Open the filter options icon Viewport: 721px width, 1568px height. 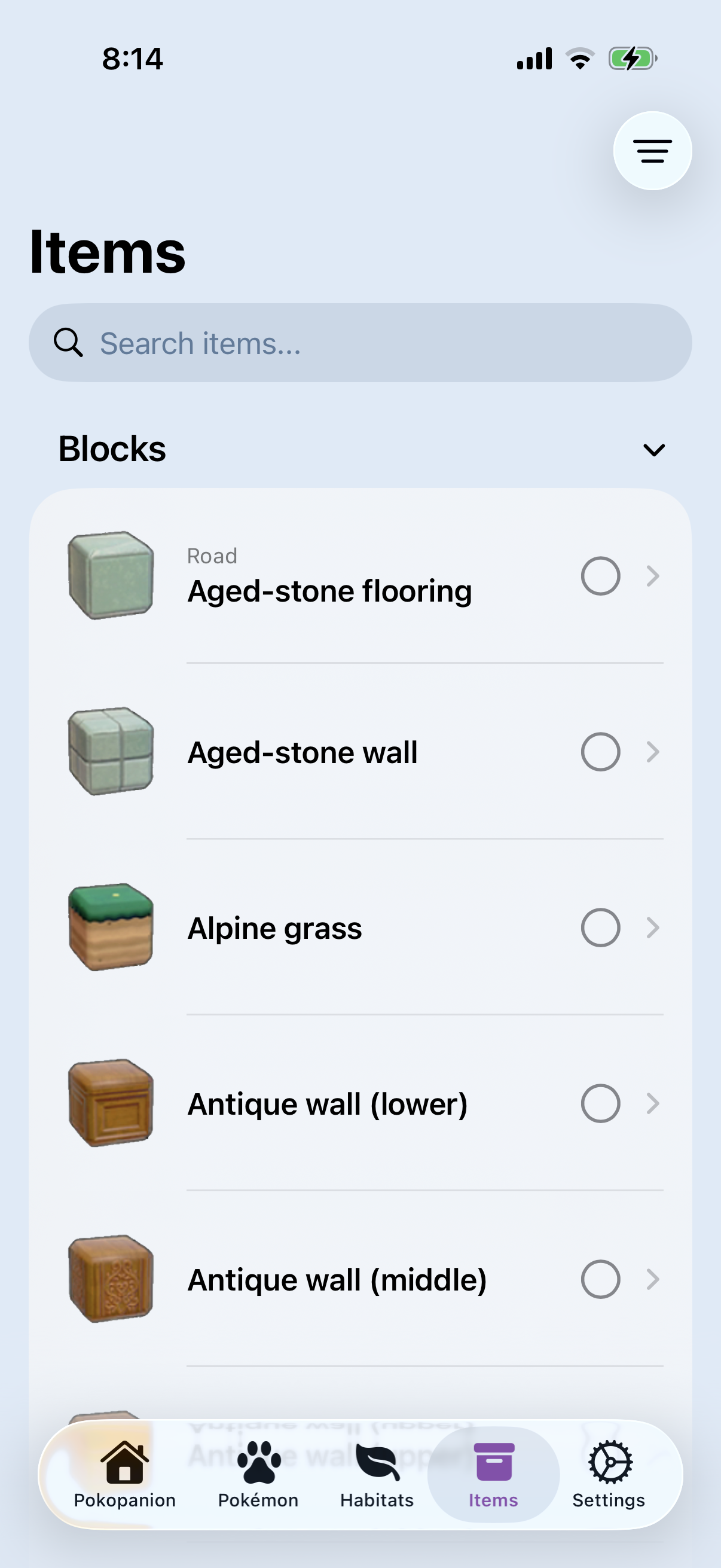pyautogui.click(x=652, y=151)
